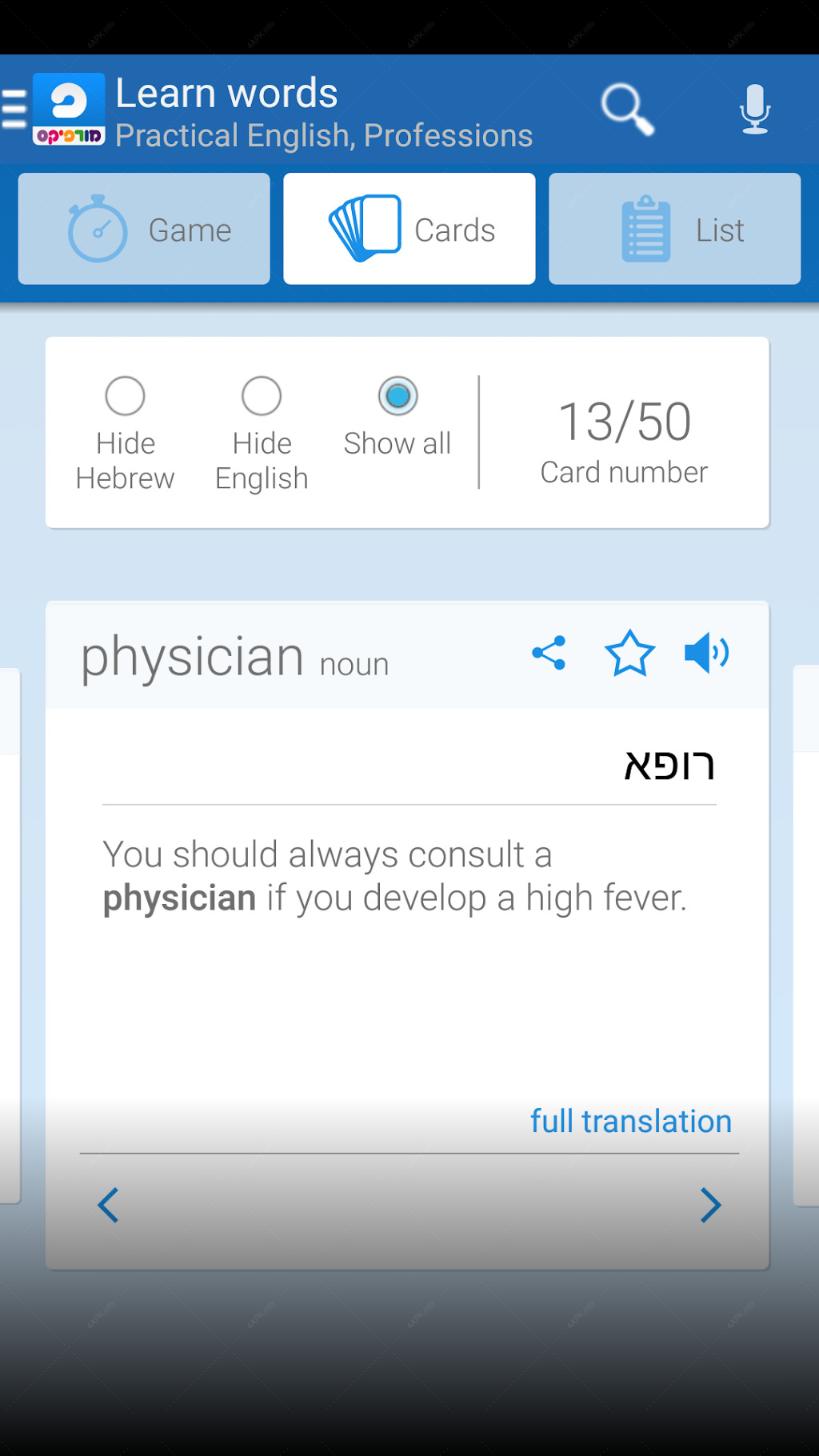Share the word physician
819x1456 pixels.
click(549, 654)
